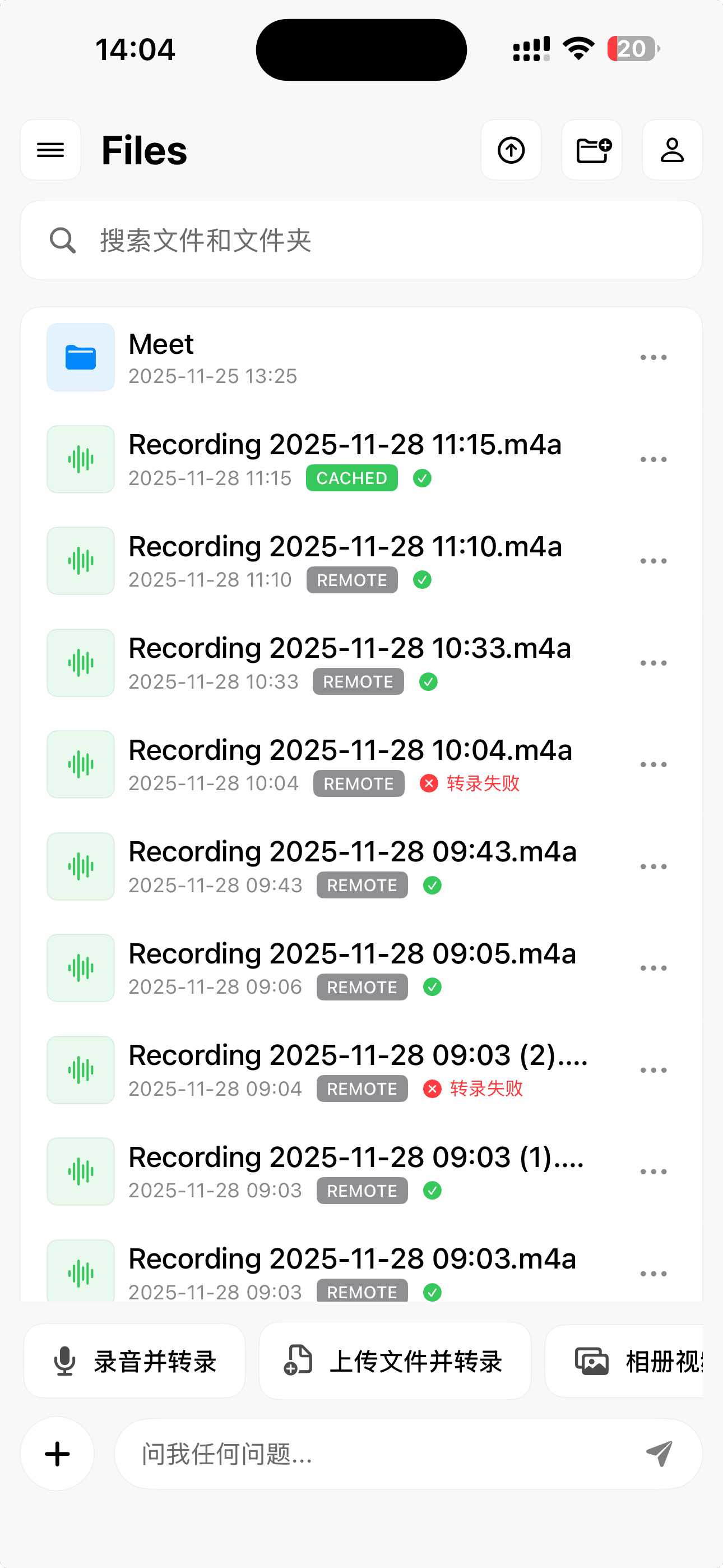Screen dimensions: 723x1568
Task: Open overflow menu for Recording 09:05
Action: [653, 967]
